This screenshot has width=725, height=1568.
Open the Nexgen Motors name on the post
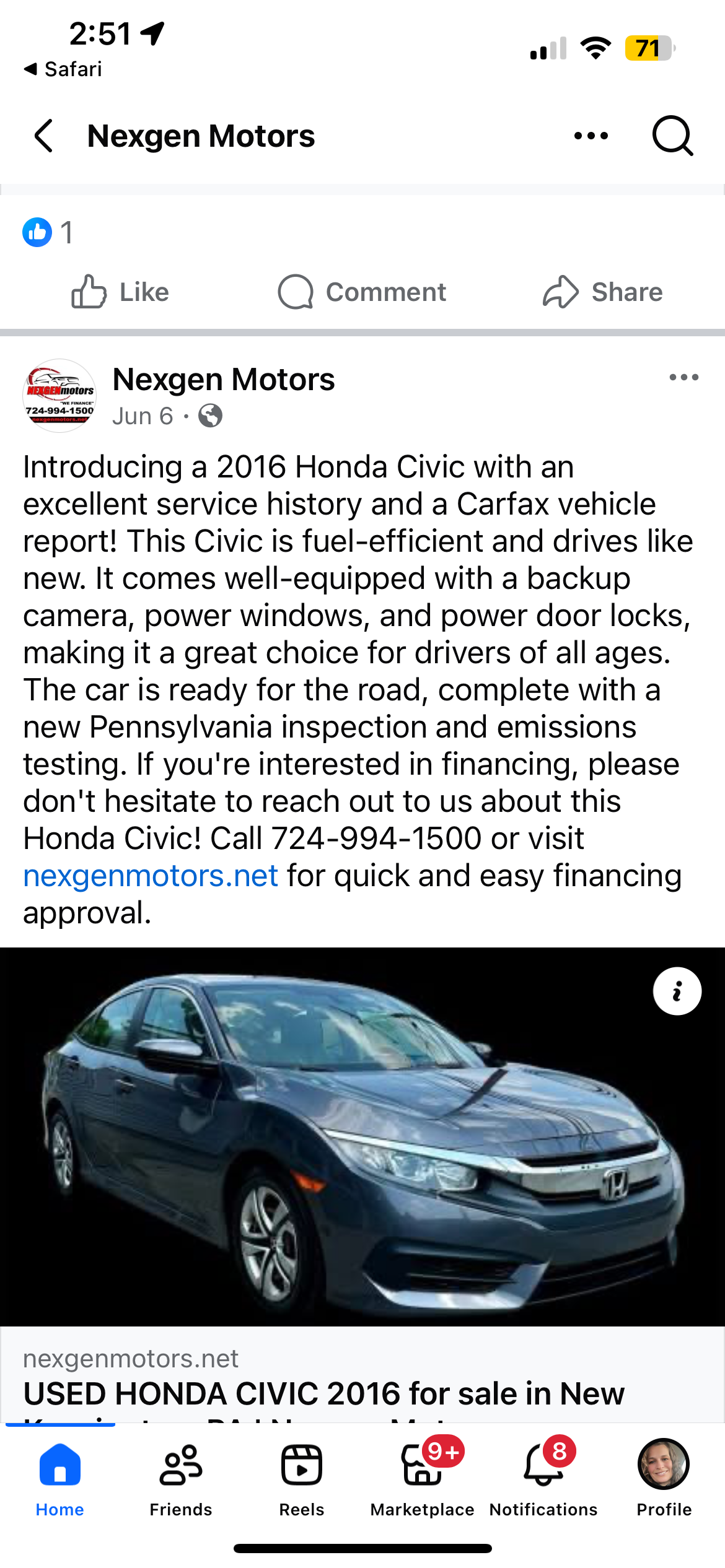pyautogui.click(x=223, y=380)
